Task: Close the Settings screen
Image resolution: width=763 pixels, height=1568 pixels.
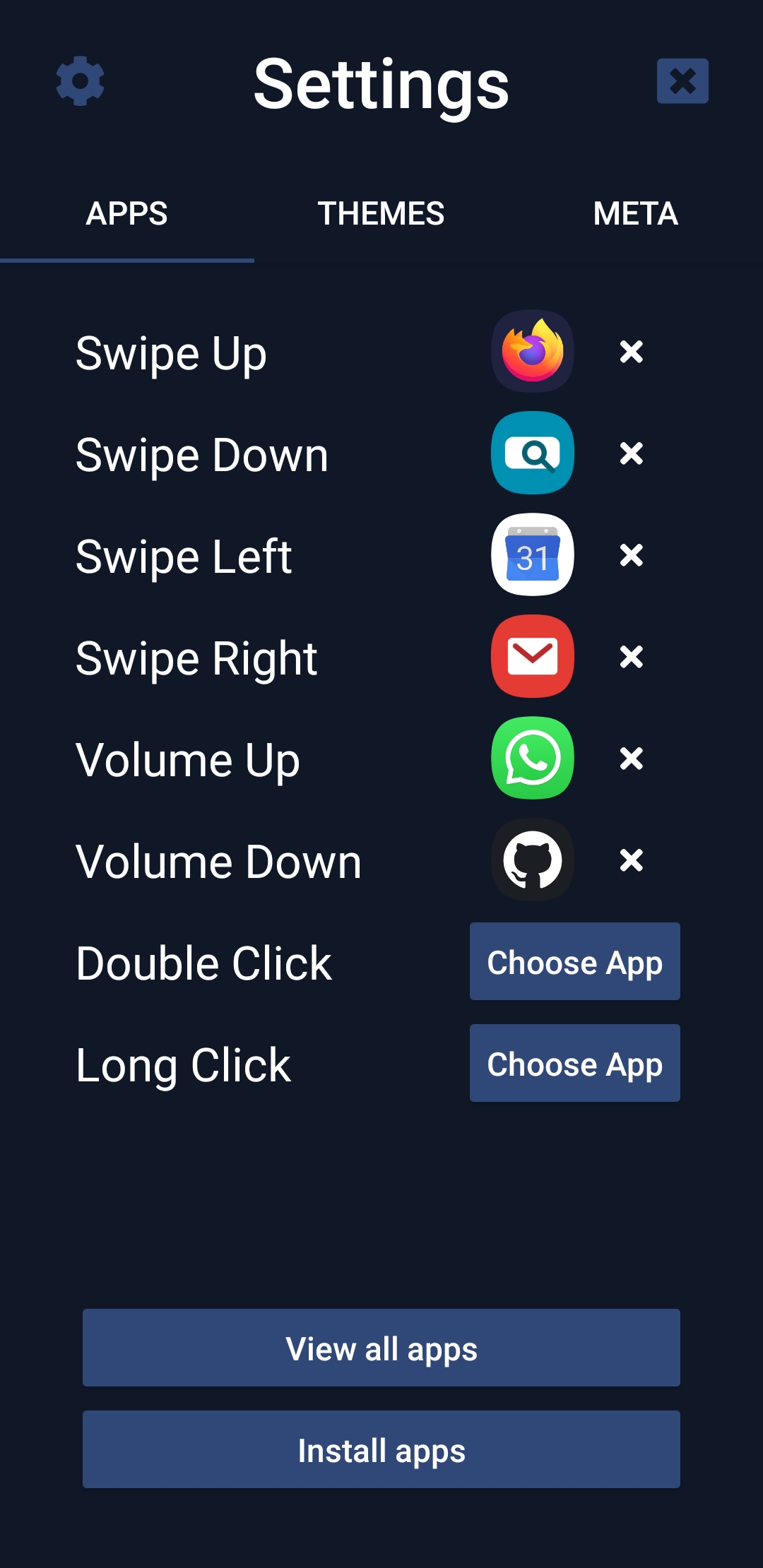Action: pos(682,81)
